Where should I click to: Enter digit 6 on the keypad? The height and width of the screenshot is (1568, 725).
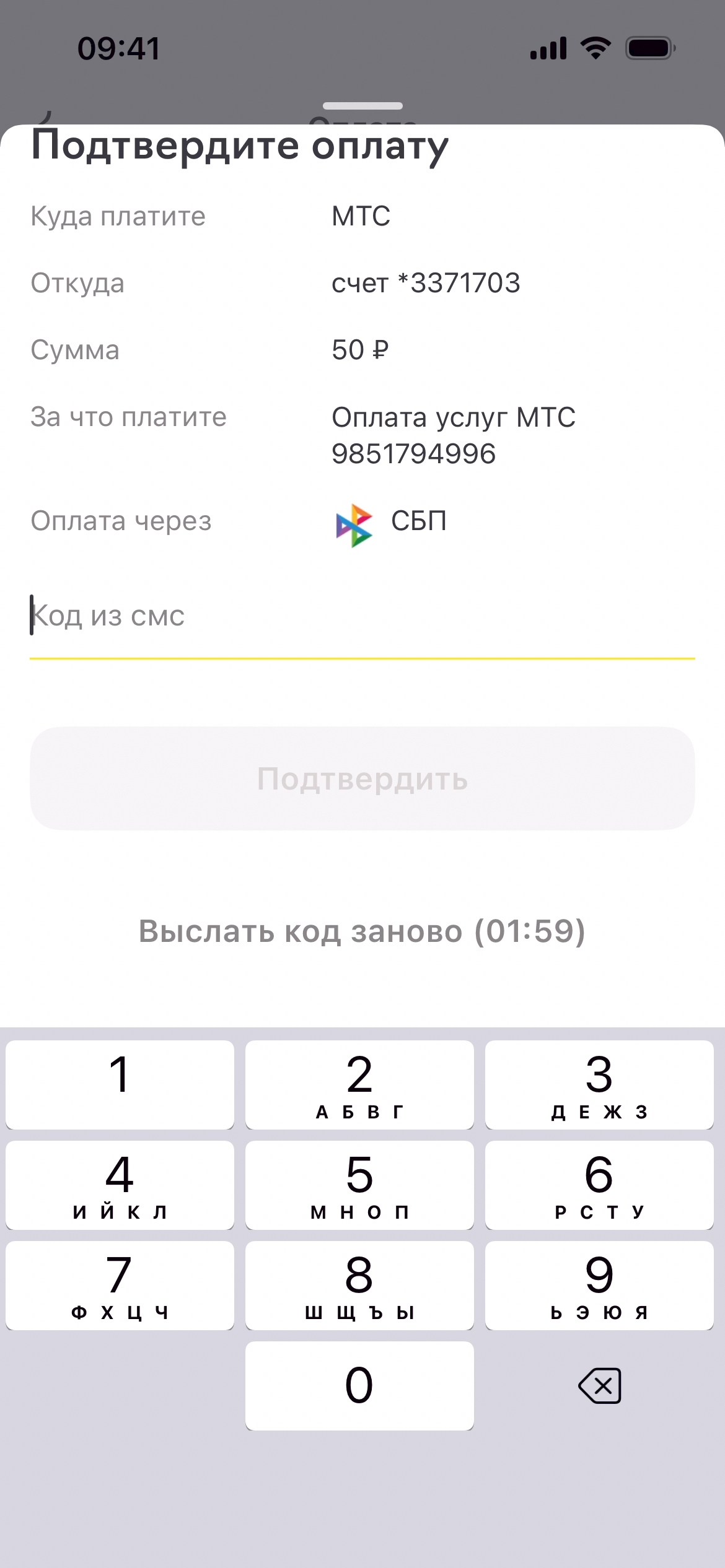(599, 1185)
